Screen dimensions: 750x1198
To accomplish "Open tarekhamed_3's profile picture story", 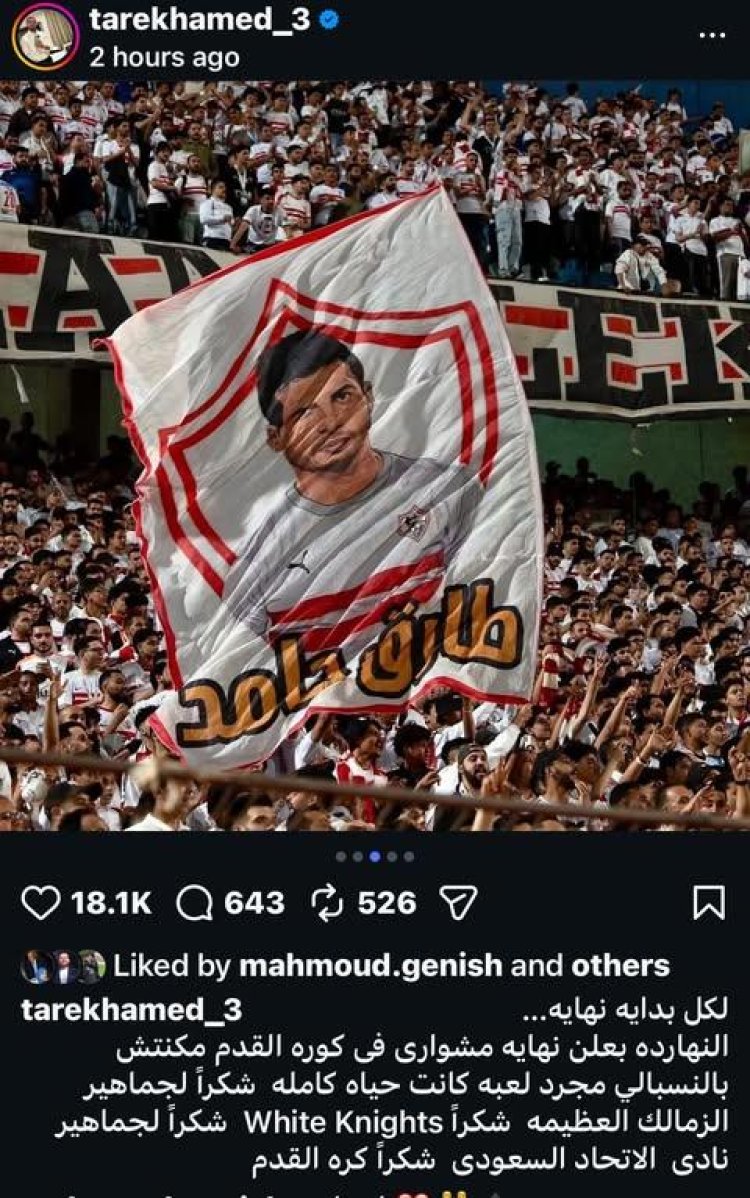I will (45, 36).
